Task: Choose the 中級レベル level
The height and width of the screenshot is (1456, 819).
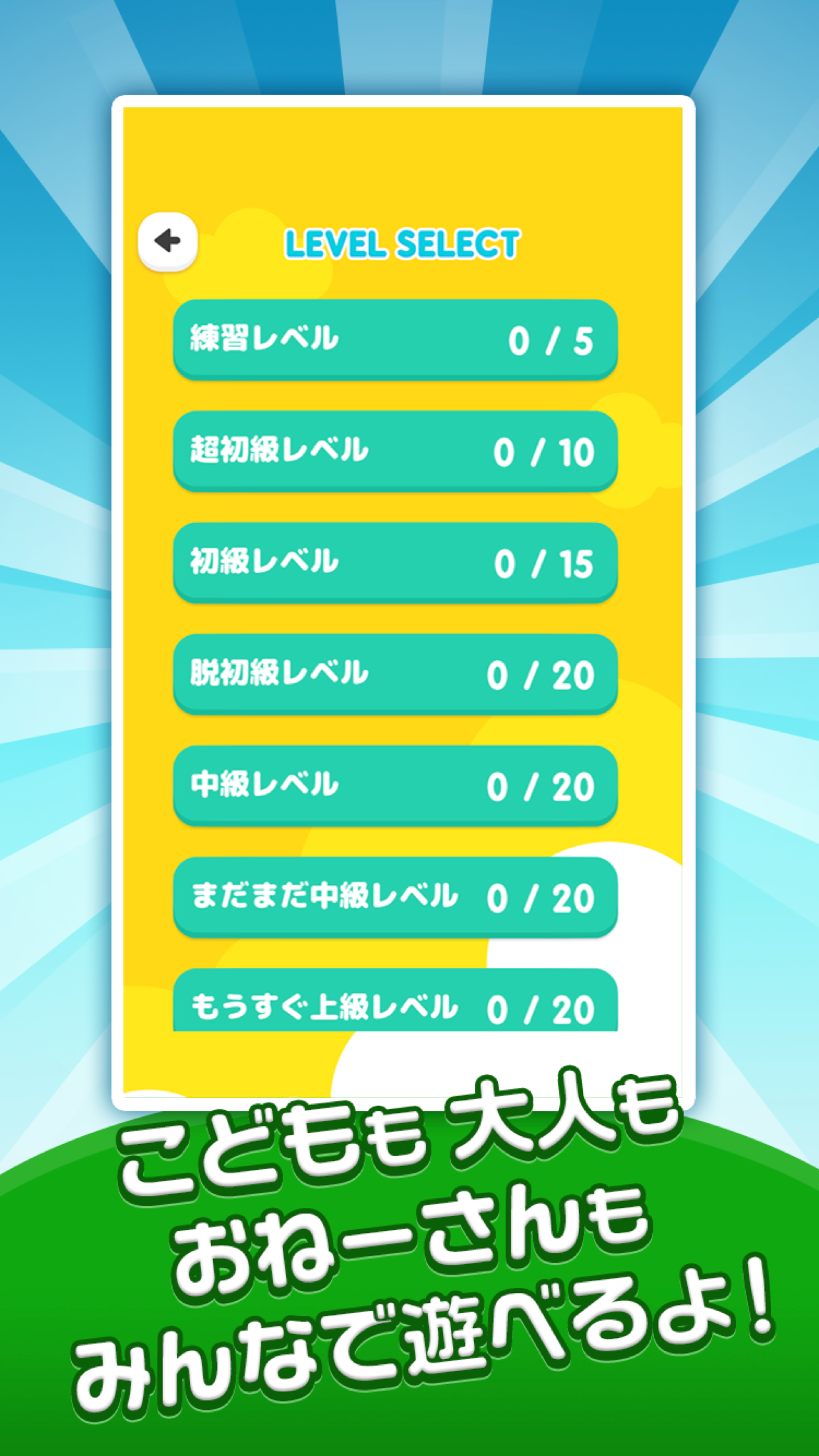Action: (394, 786)
